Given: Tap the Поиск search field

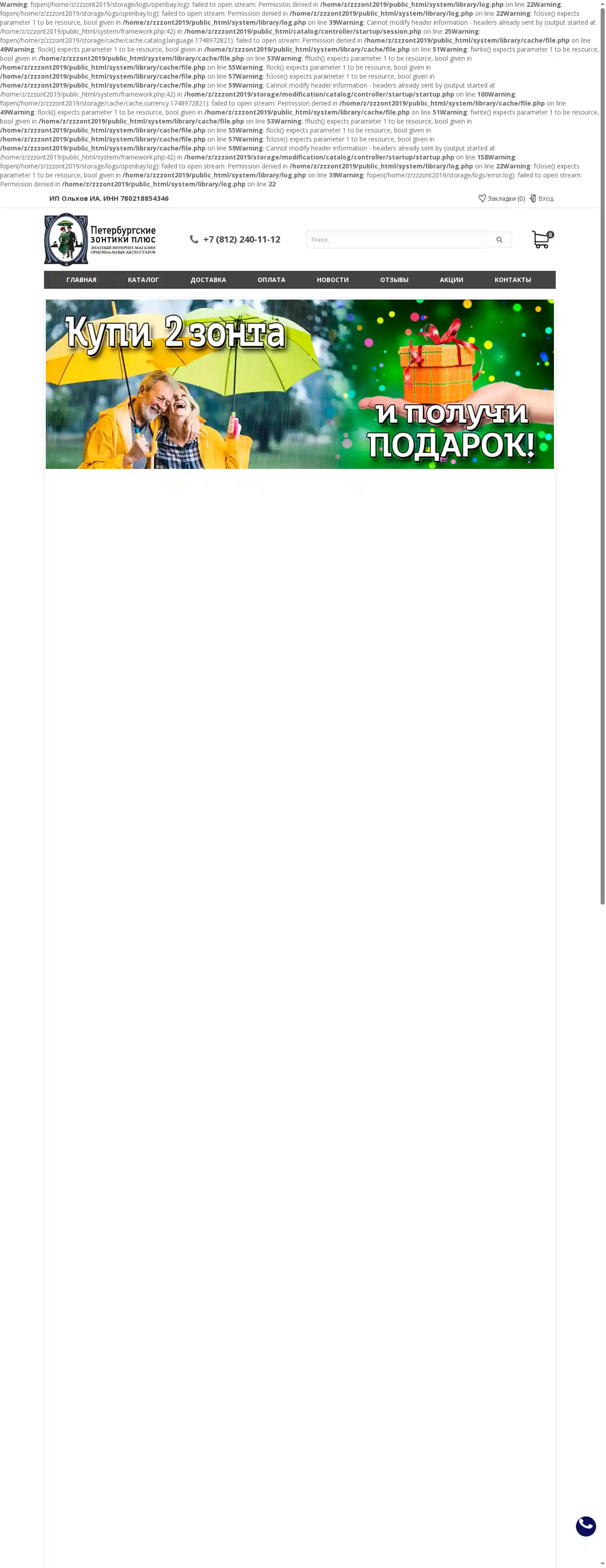Looking at the screenshot, I should 397,239.
